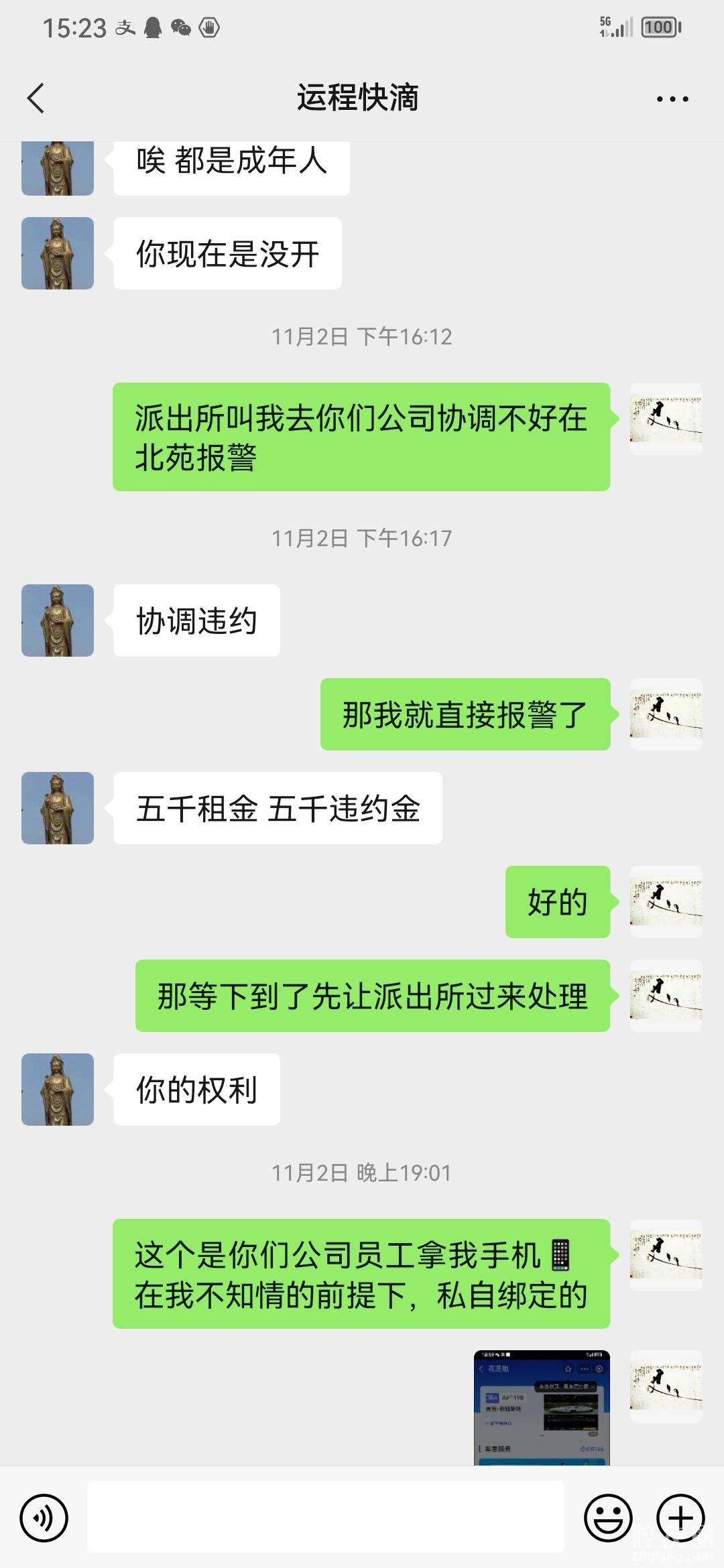View my avatar beside 好的
Screen dimensions: 724x1568
pos(666,902)
